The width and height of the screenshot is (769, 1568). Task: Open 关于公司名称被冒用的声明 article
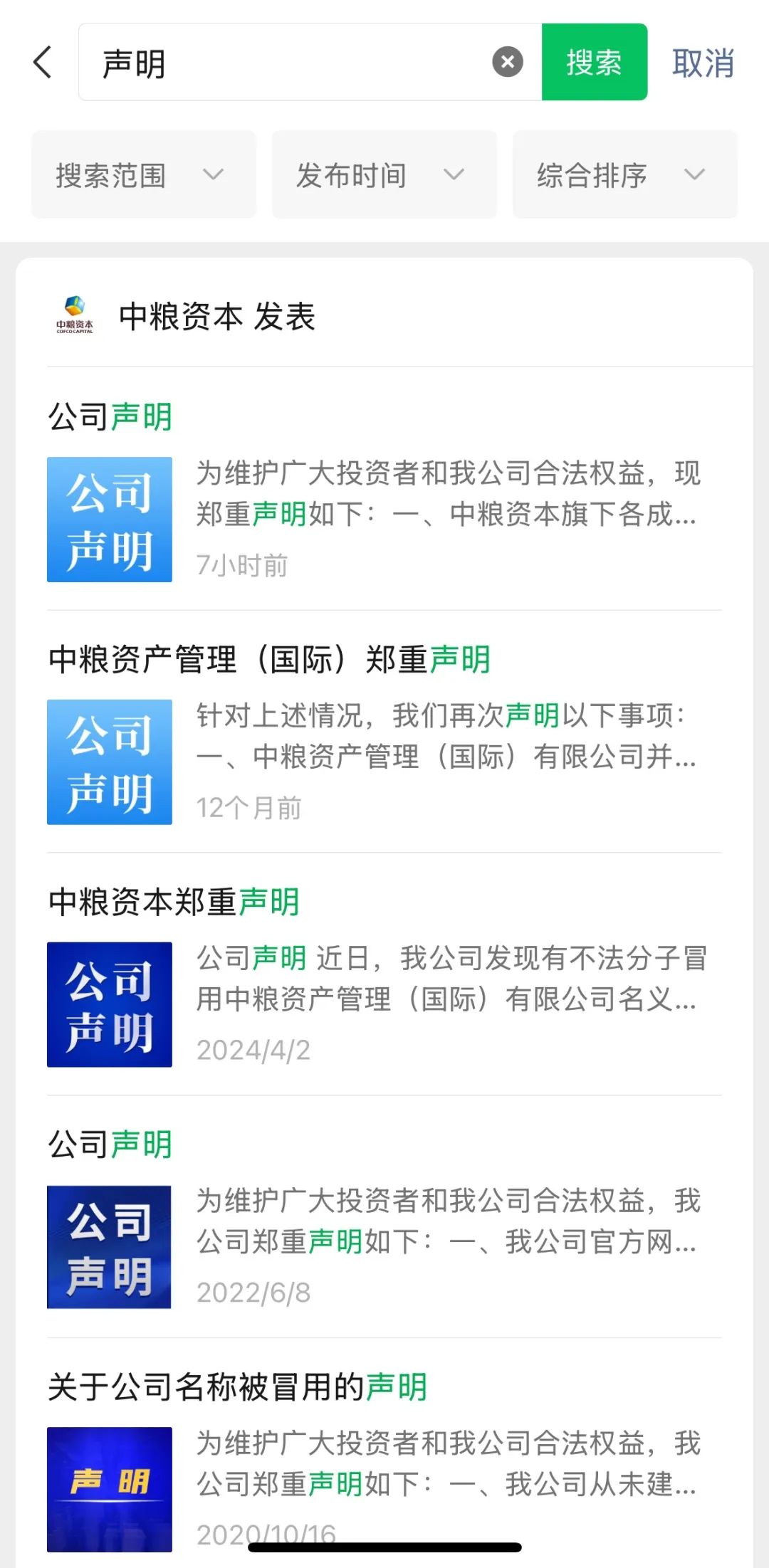point(384,1459)
